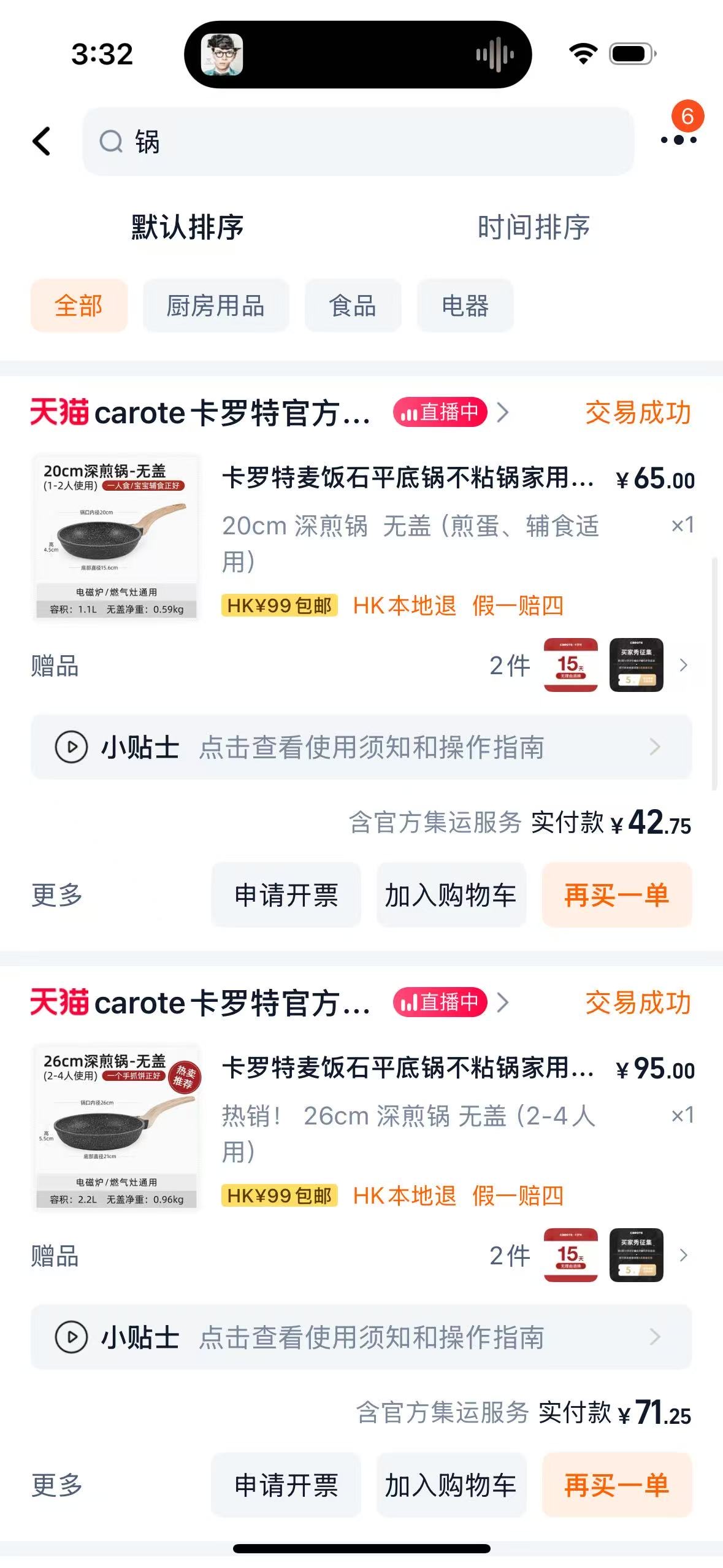Select the 厨房用品 filter chip
Image resolution: width=723 pixels, height=1568 pixels.
click(216, 306)
